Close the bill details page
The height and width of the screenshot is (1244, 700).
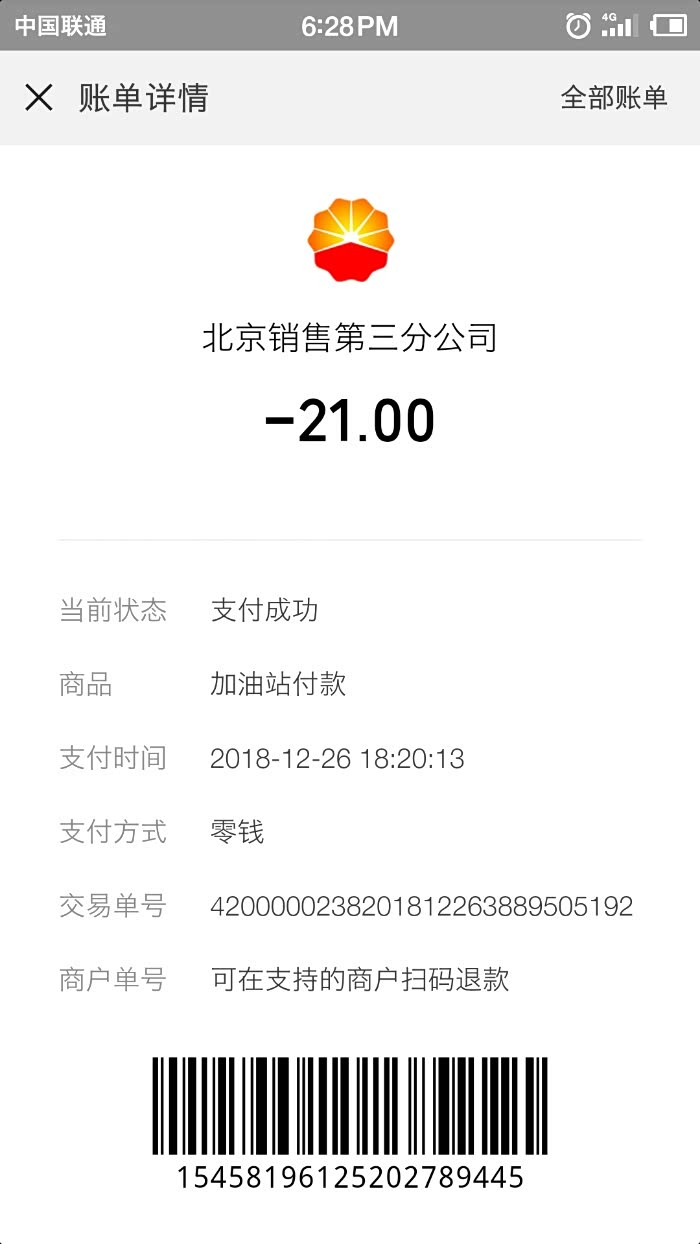39,98
